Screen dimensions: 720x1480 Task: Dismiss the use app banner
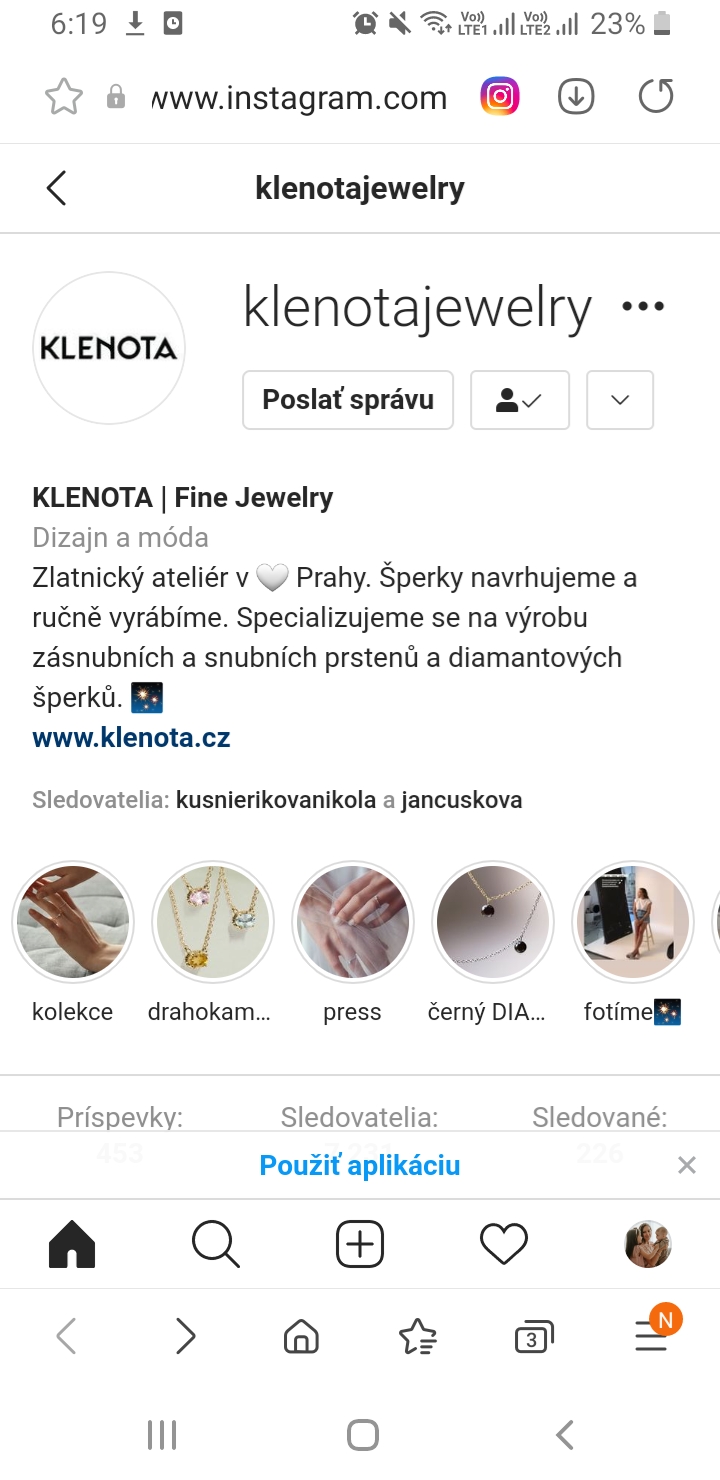(x=686, y=1165)
